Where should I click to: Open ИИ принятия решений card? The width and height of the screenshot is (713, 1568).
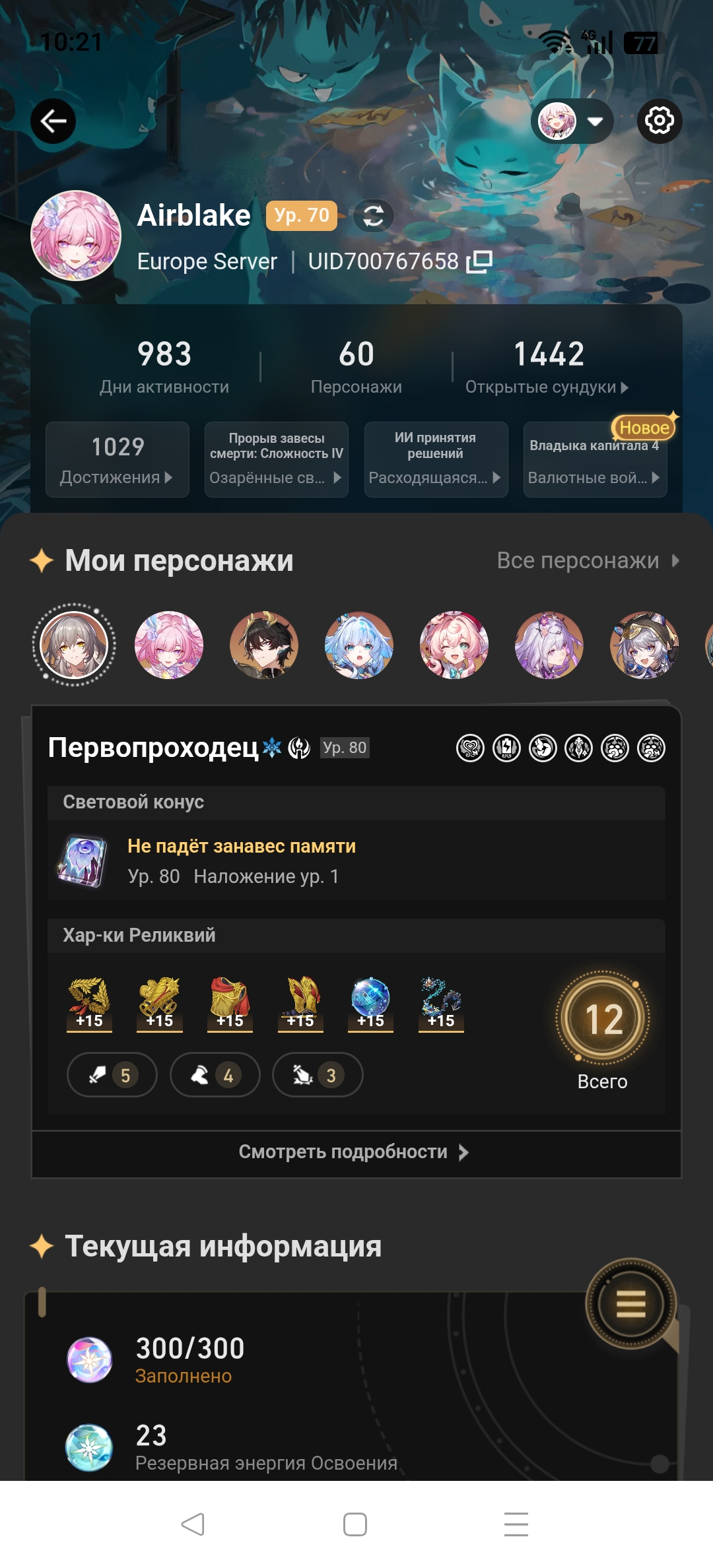[x=436, y=459]
